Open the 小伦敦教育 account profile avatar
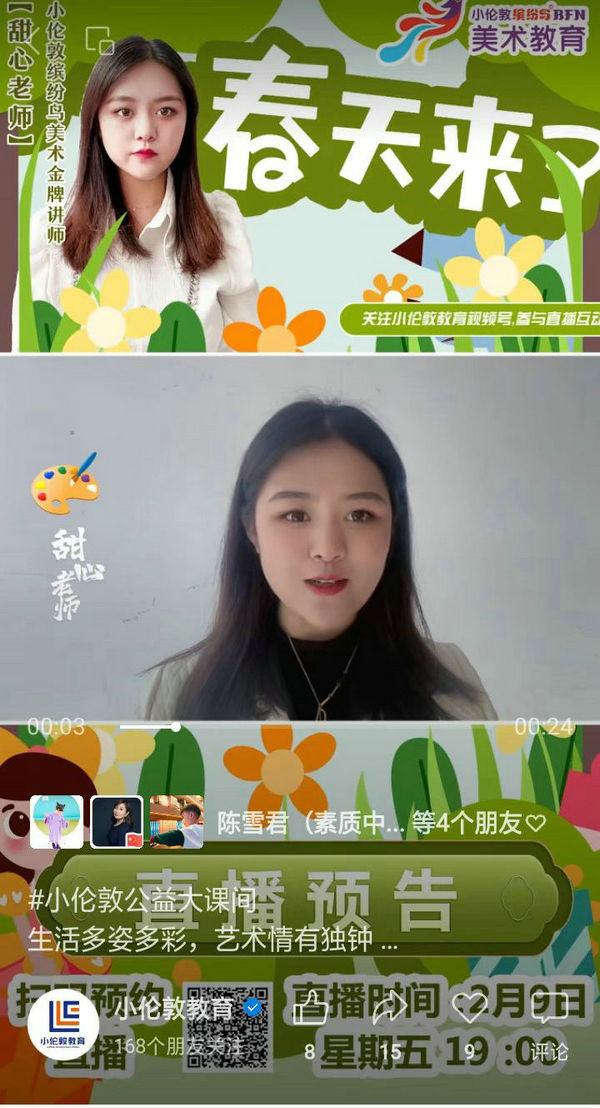 coord(64,1024)
